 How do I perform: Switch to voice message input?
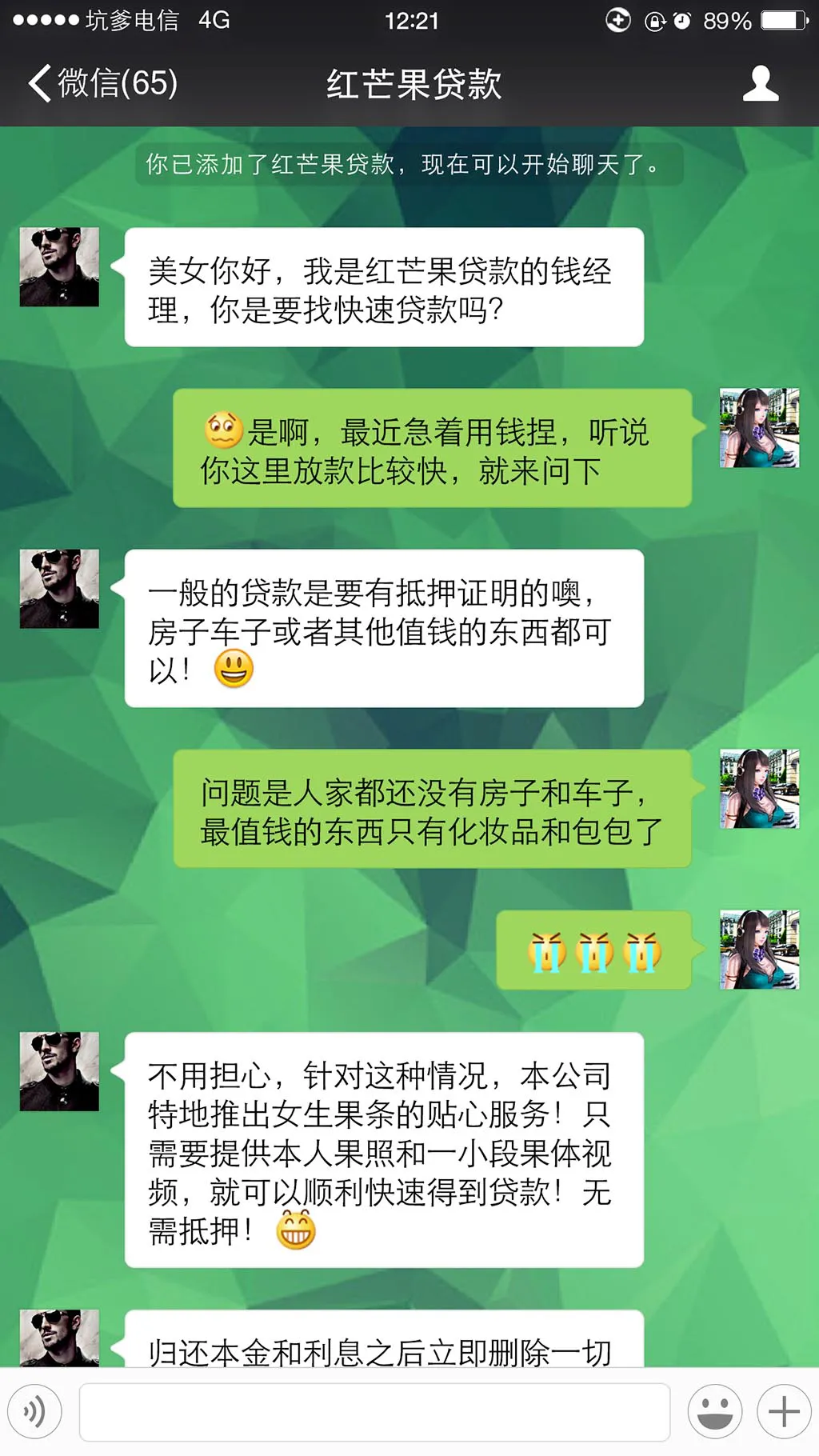(34, 1412)
